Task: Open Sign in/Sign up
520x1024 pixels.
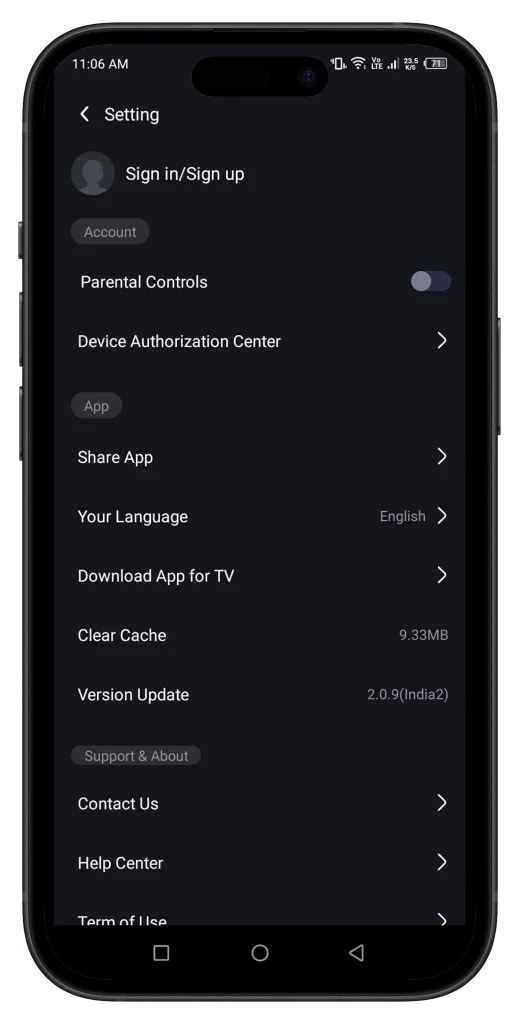Action: (x=184, y=174)
